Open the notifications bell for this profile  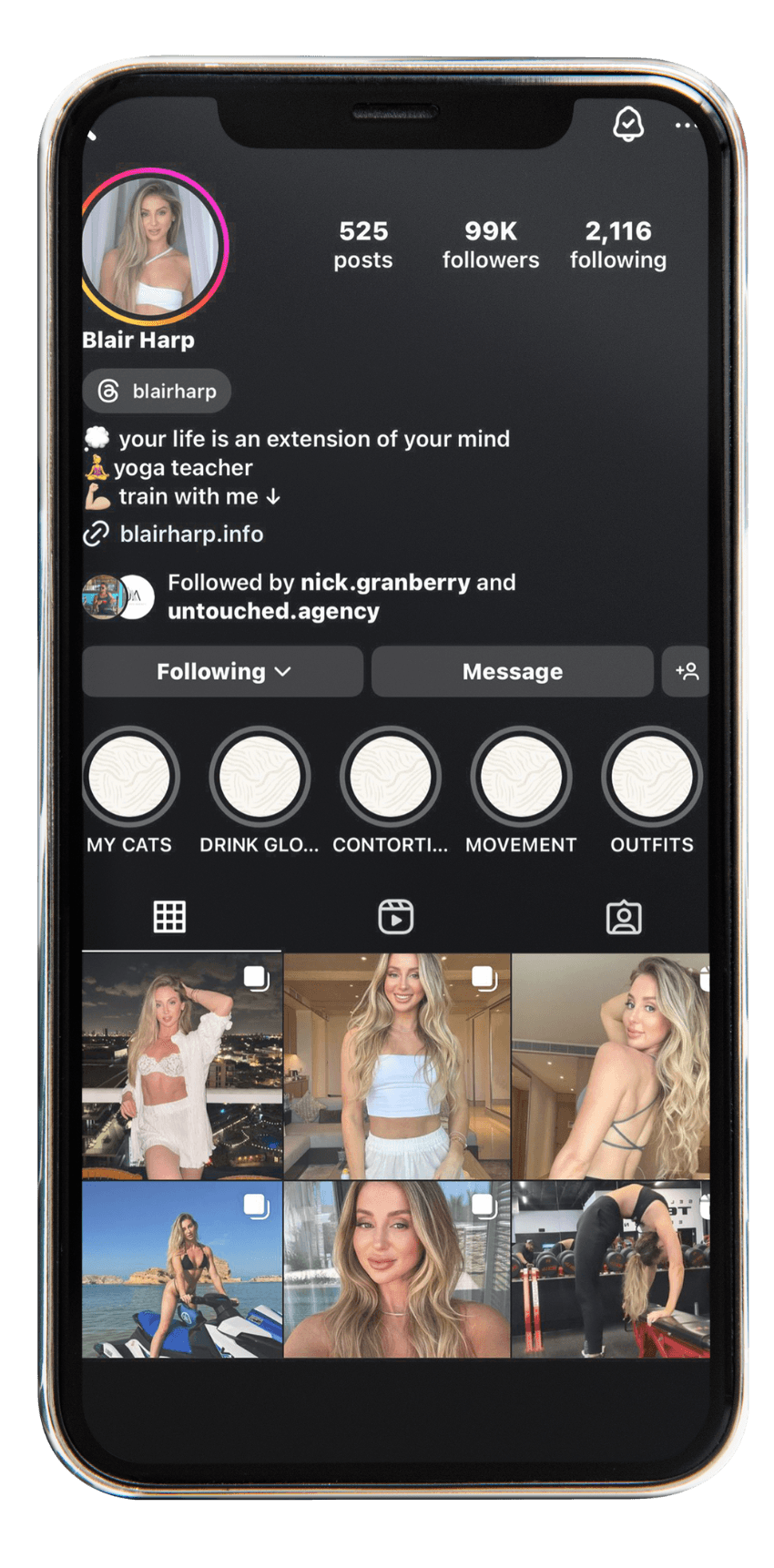coord(627,124)
